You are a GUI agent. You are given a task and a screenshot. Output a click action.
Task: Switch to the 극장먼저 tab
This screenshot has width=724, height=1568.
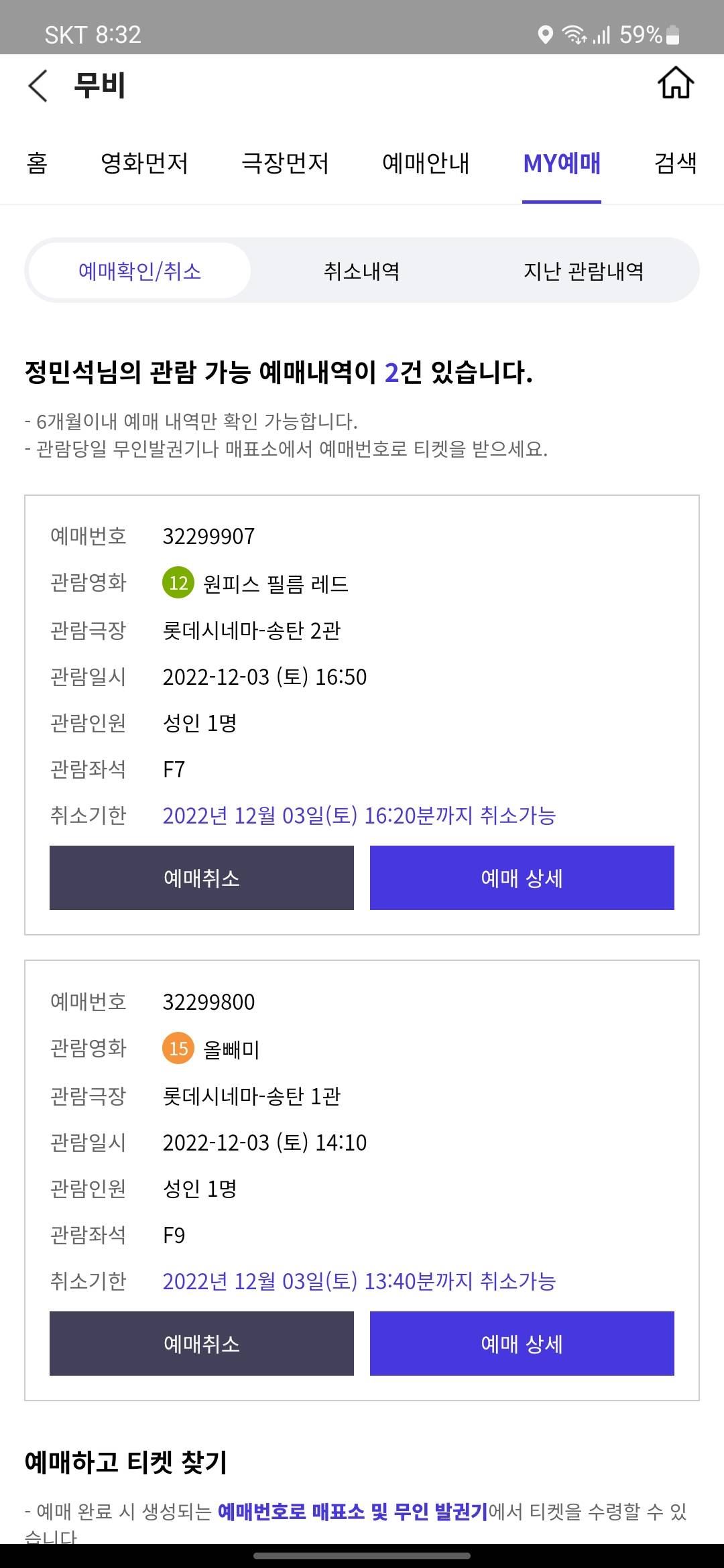285,163
